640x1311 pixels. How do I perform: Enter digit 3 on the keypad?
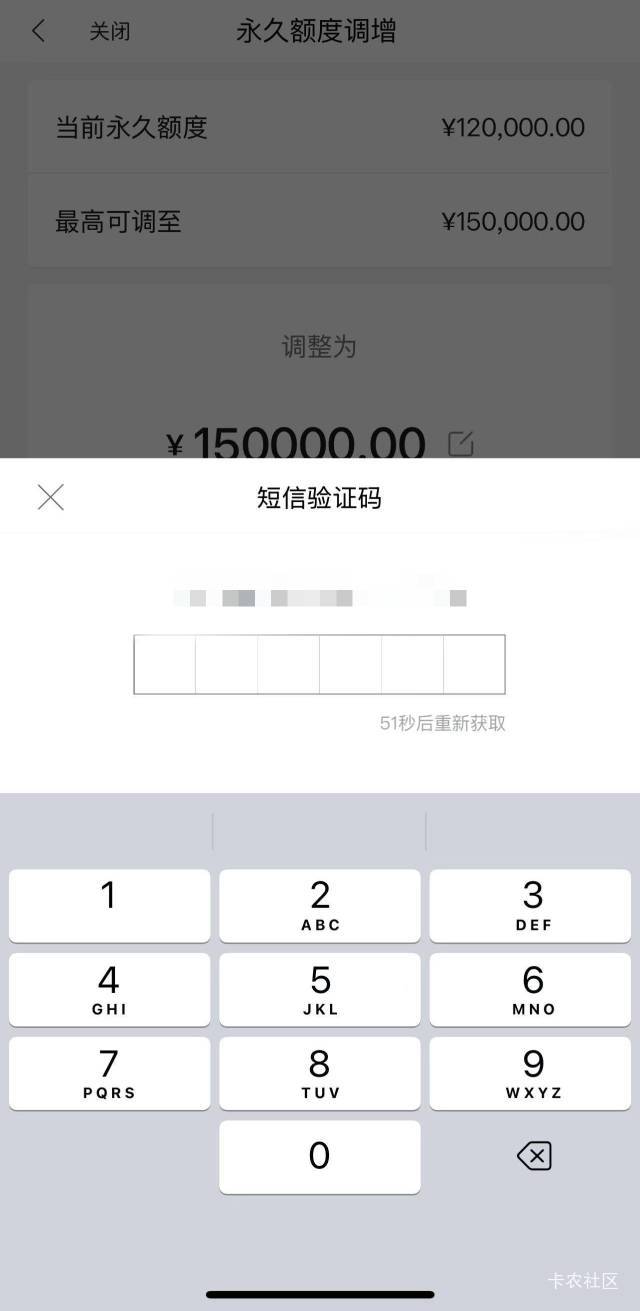(530, 905)
